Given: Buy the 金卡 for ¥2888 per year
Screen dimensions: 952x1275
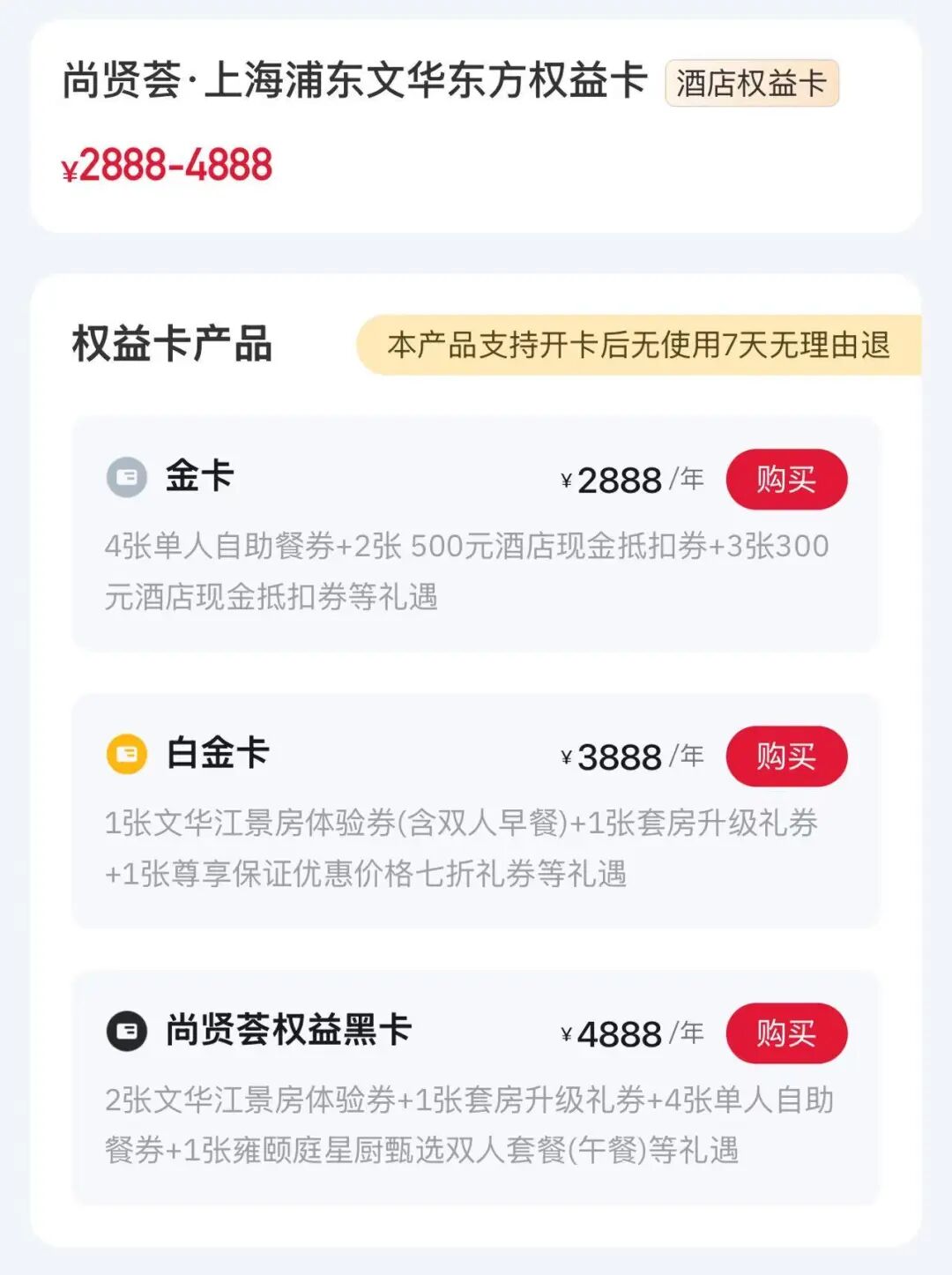Looking at the screenshot, I should pos(785,480).
